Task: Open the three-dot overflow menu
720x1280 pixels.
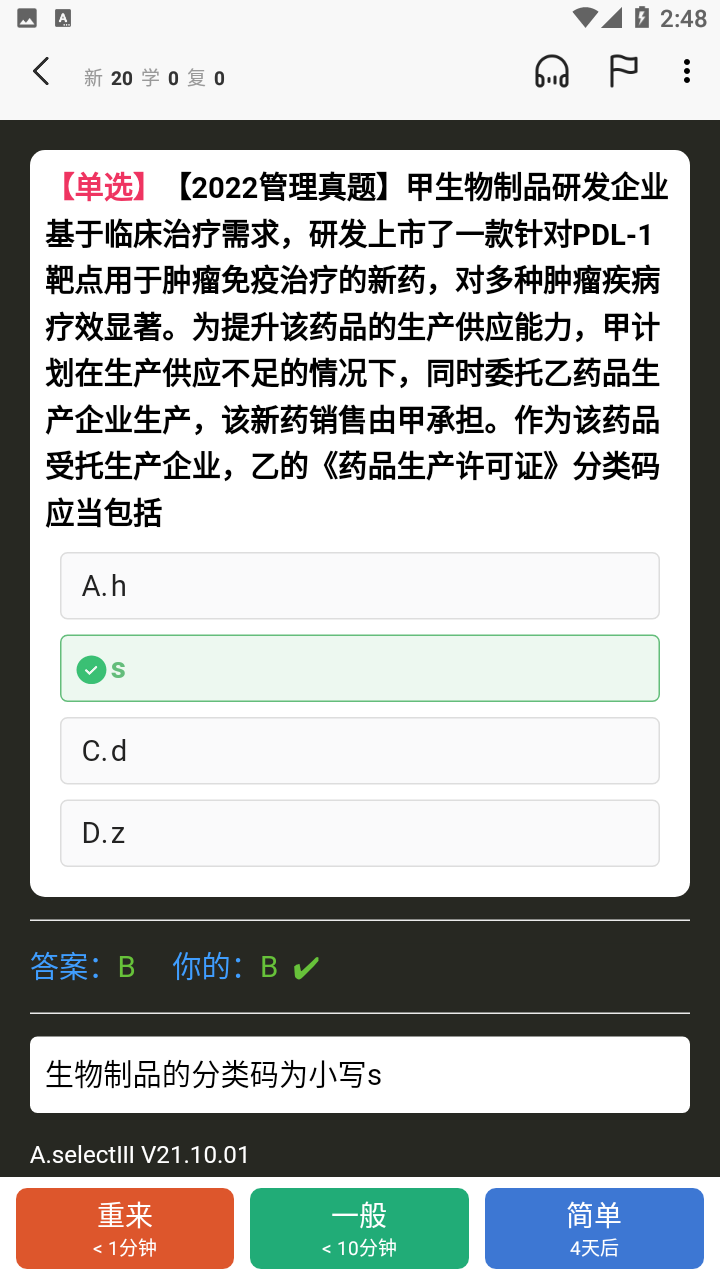Action: [686, 72]
